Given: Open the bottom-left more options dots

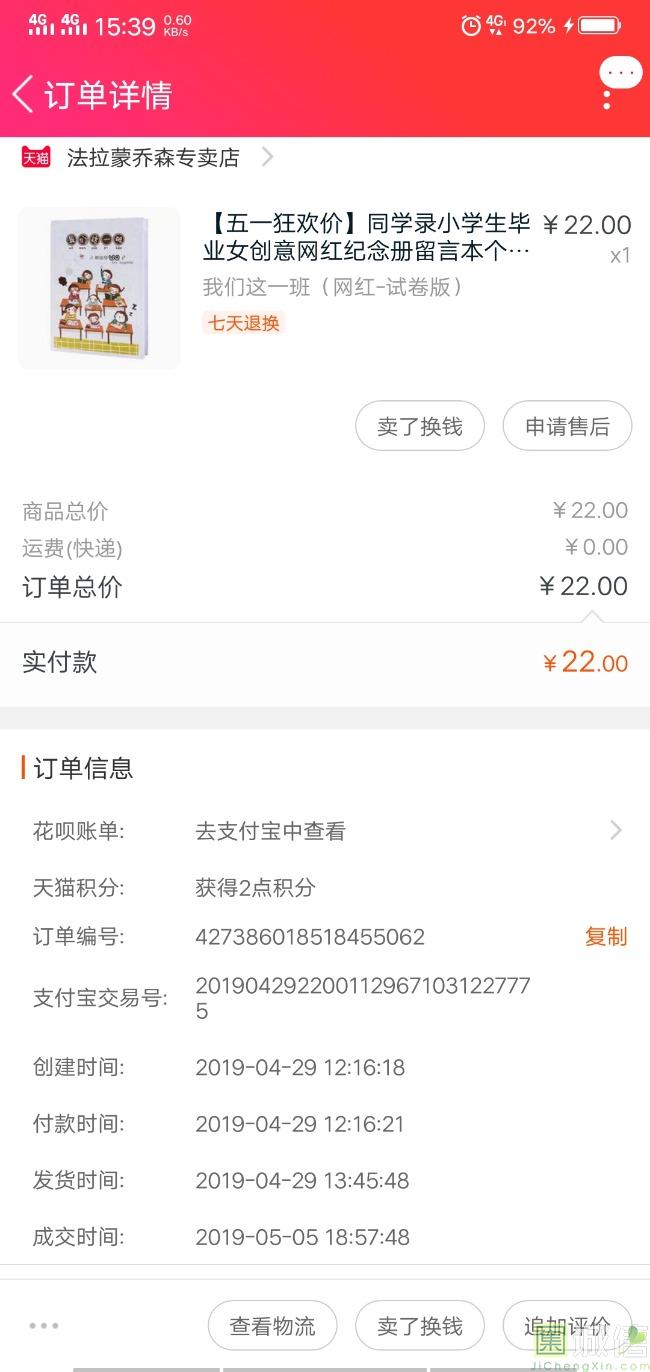Looking at the screenshot, I should tap(44, 1326).
